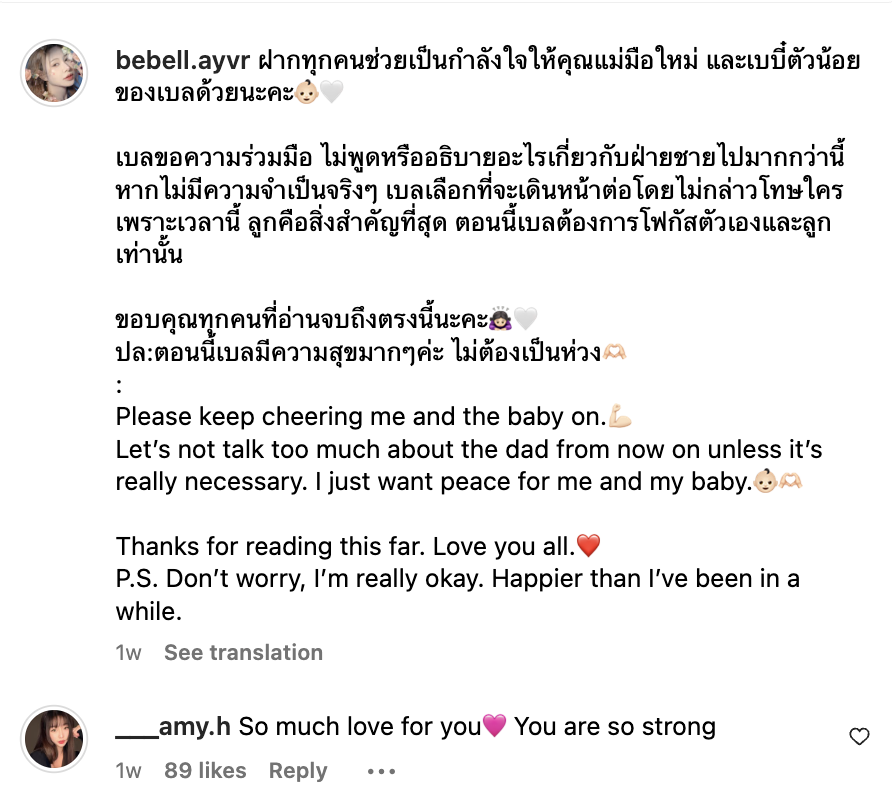Viewport: 892px width, 810px height.
Task: Like the comment from ___amy.h
Action: 859,737
